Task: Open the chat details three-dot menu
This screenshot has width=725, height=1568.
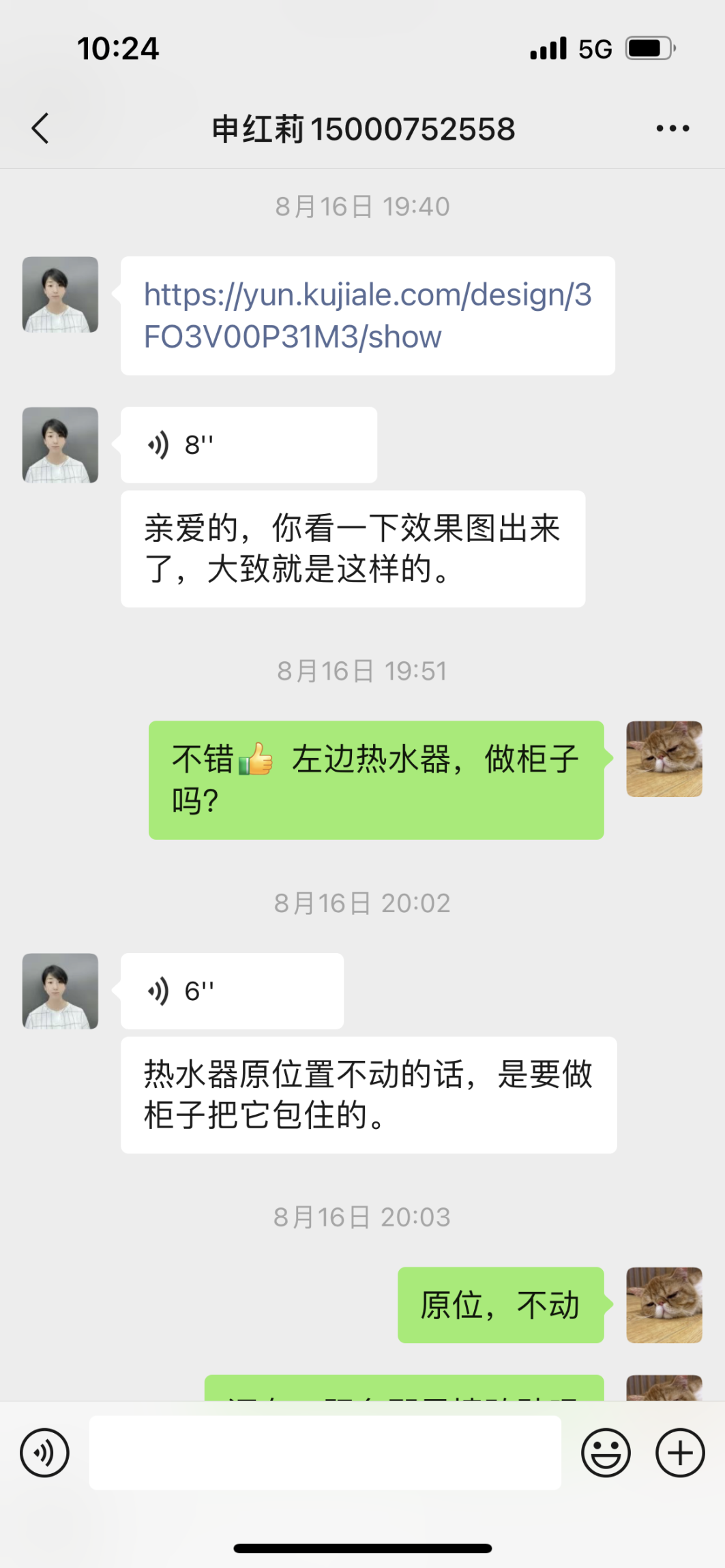Action: [x=672, y=128]
